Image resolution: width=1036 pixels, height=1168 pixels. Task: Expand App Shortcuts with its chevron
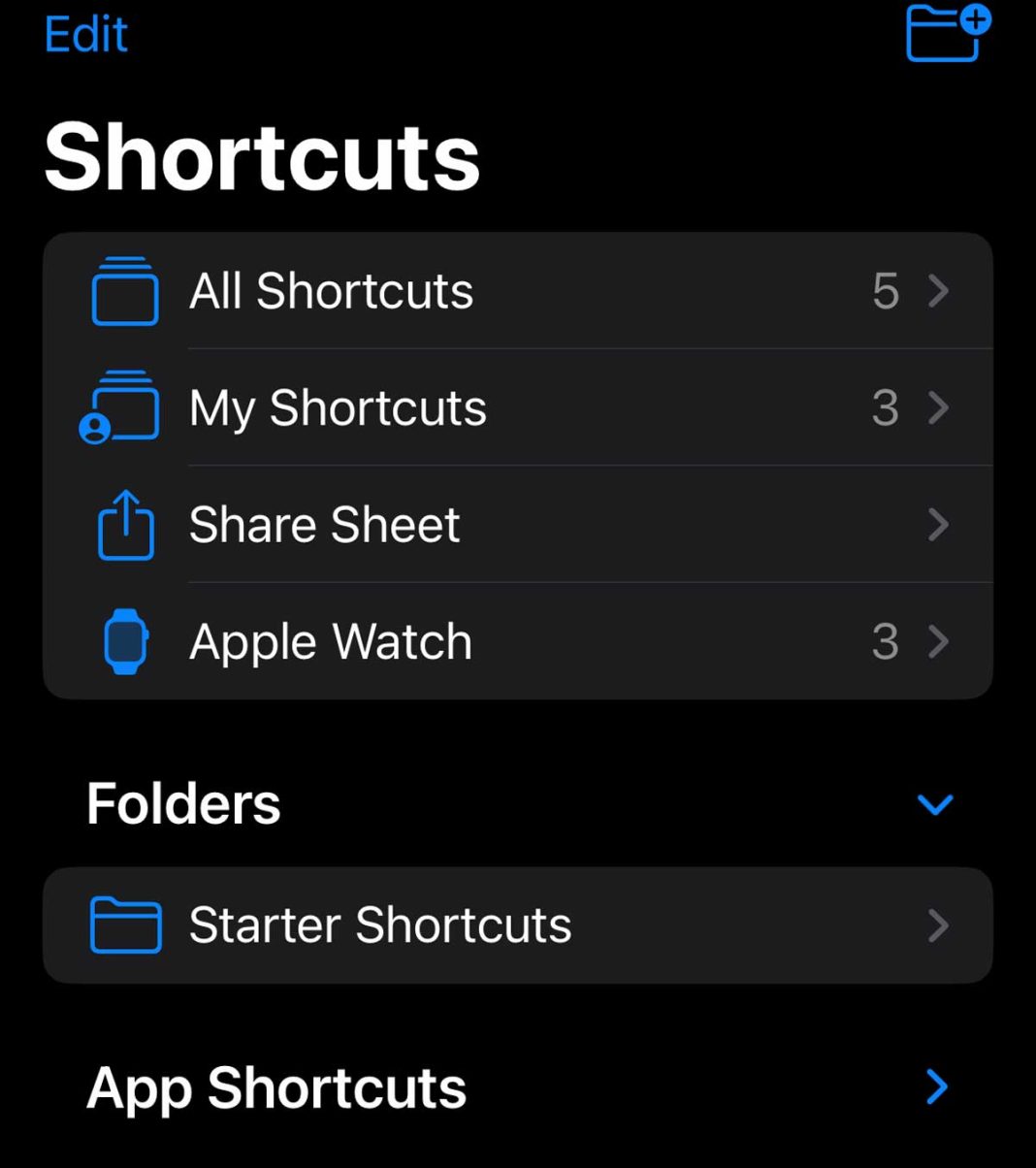[934, 1087]
